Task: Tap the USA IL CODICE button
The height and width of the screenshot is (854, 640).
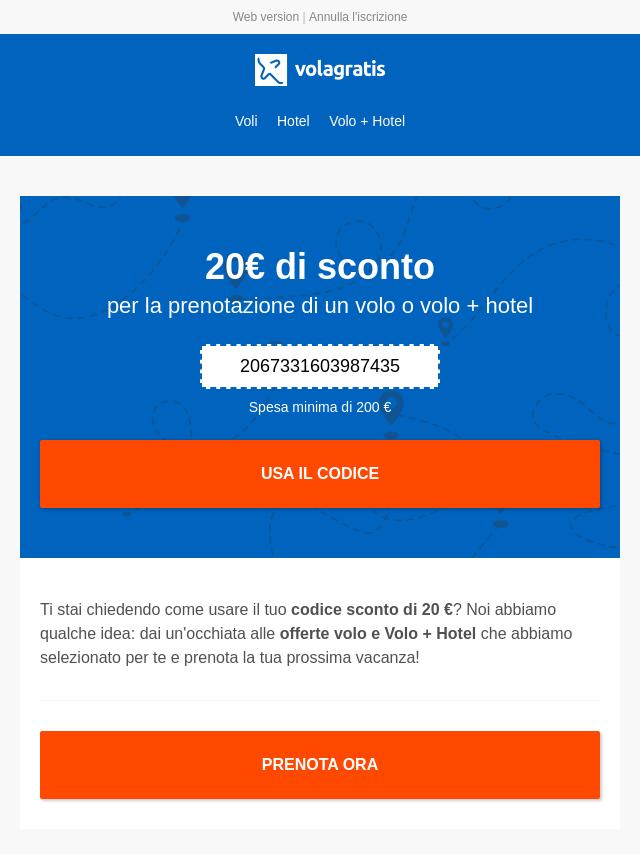Action: (320, 474)
